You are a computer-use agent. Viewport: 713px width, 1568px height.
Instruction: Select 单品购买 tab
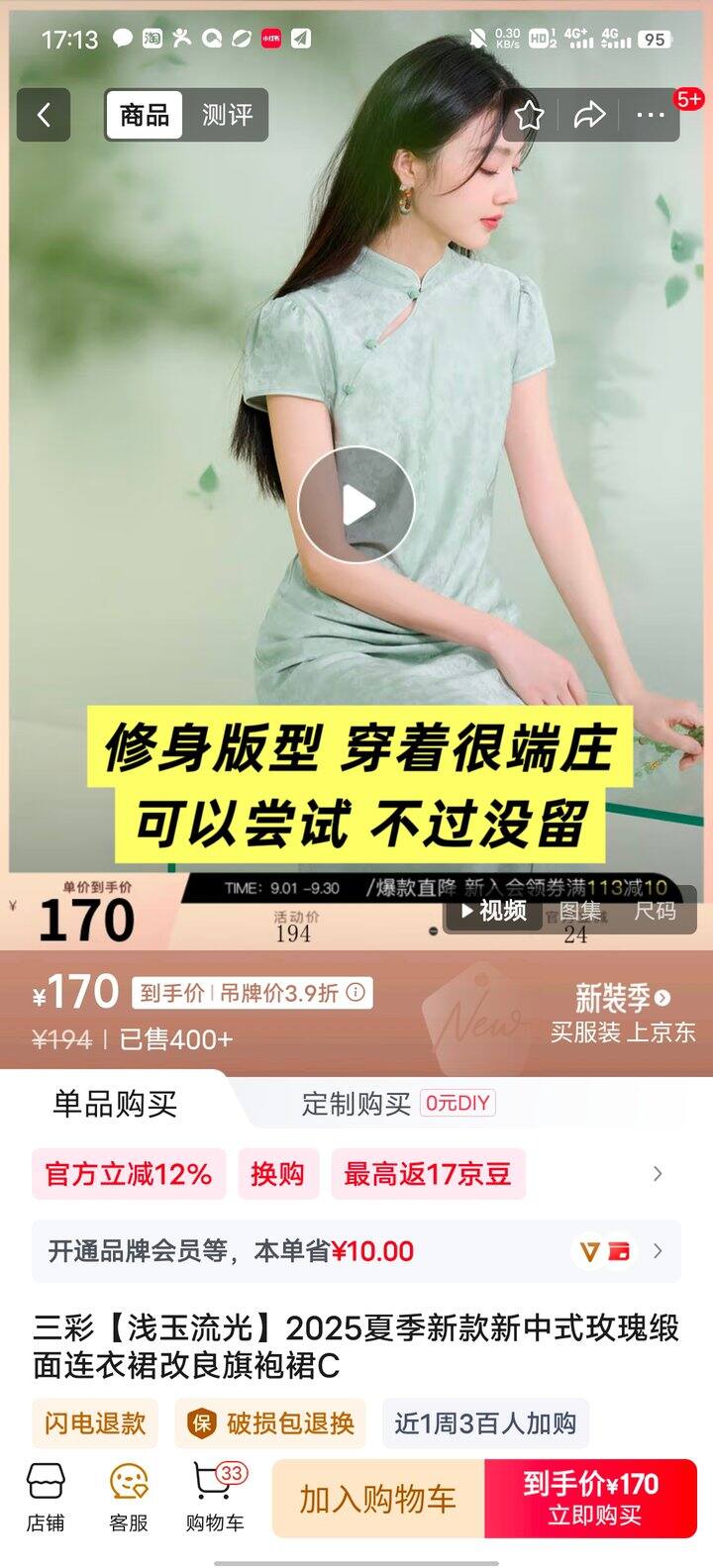point(115,1103)
